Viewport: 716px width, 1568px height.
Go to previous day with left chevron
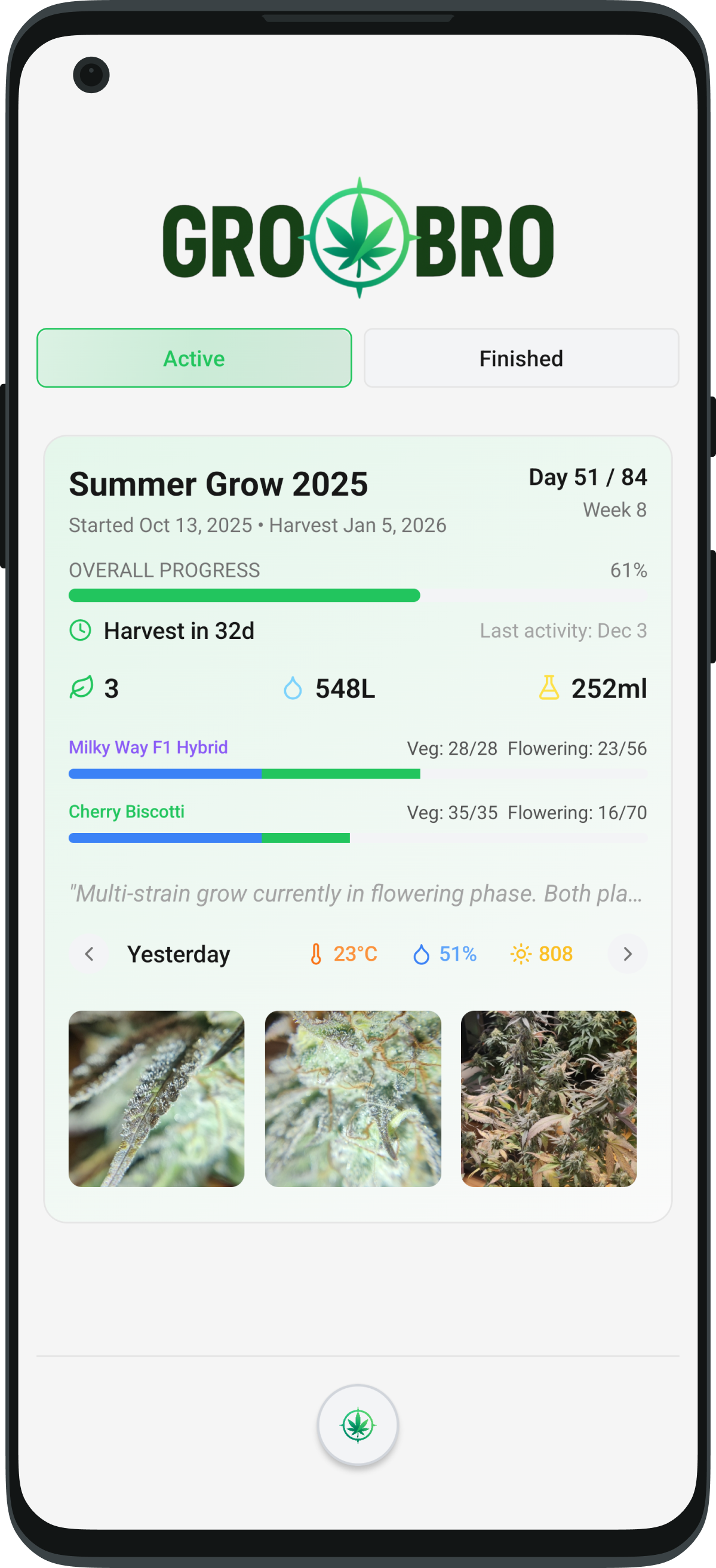coord(89,954)
